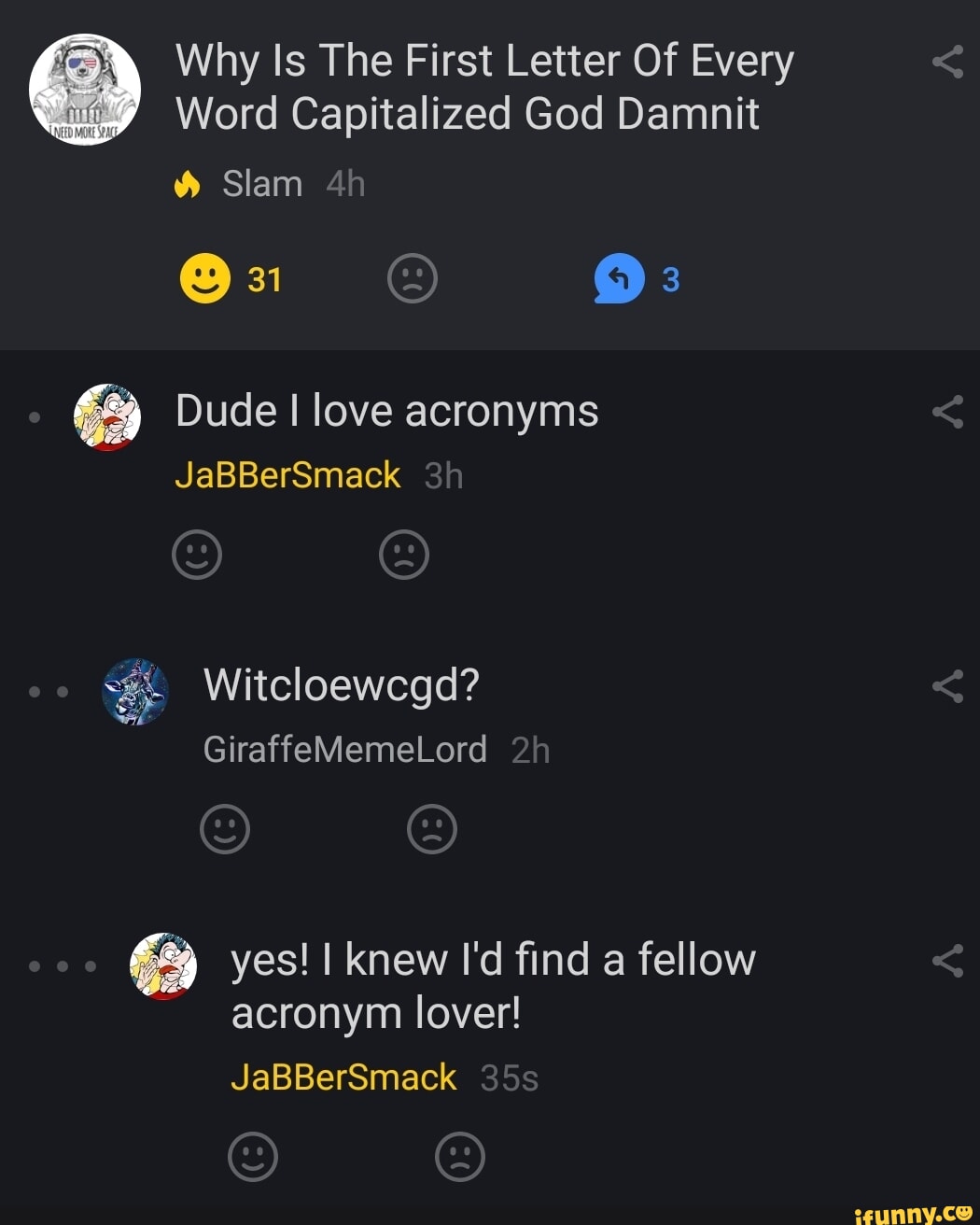This screenshot has height=1225, width=980.
Task: Toggle unsmile on the 35s reply
Action: 459,1156
